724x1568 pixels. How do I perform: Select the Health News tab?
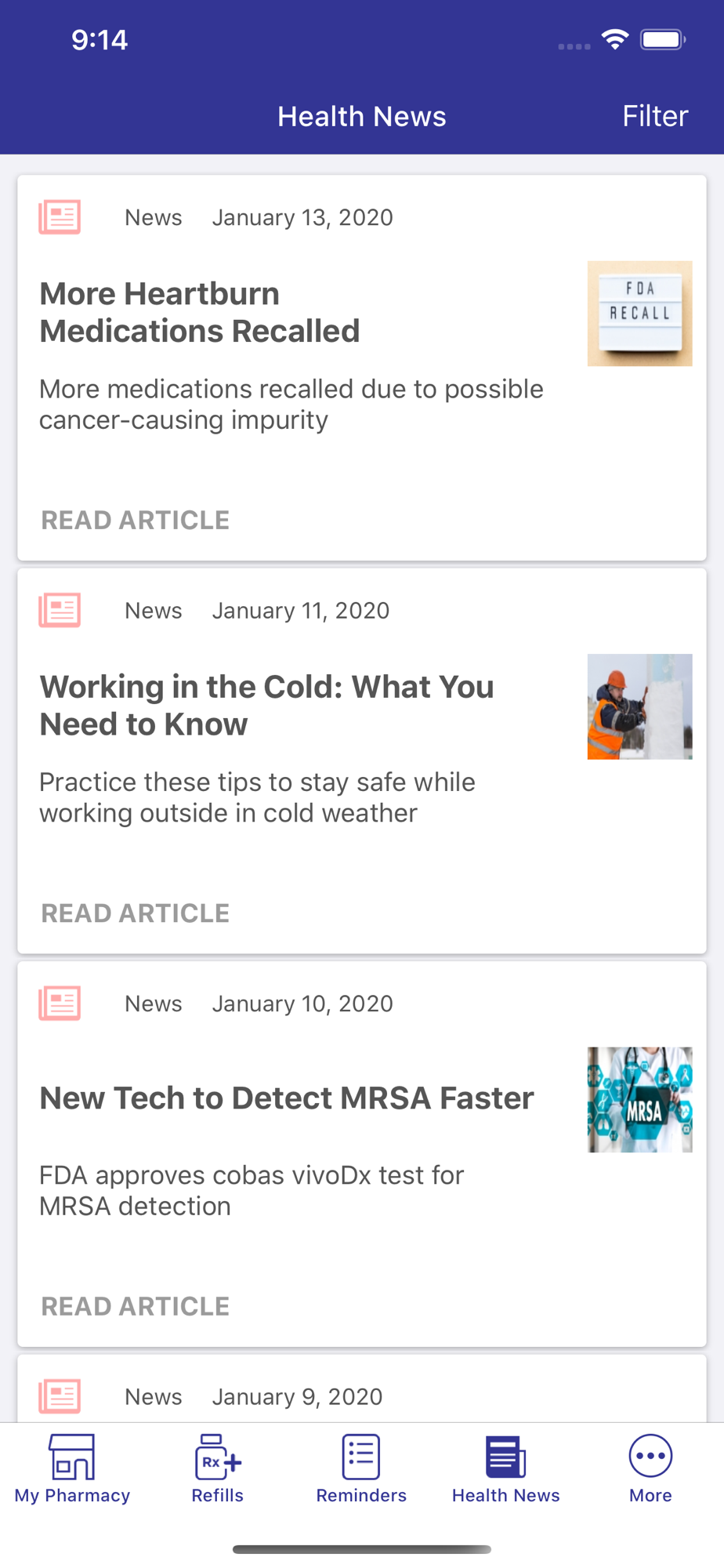506,1468
